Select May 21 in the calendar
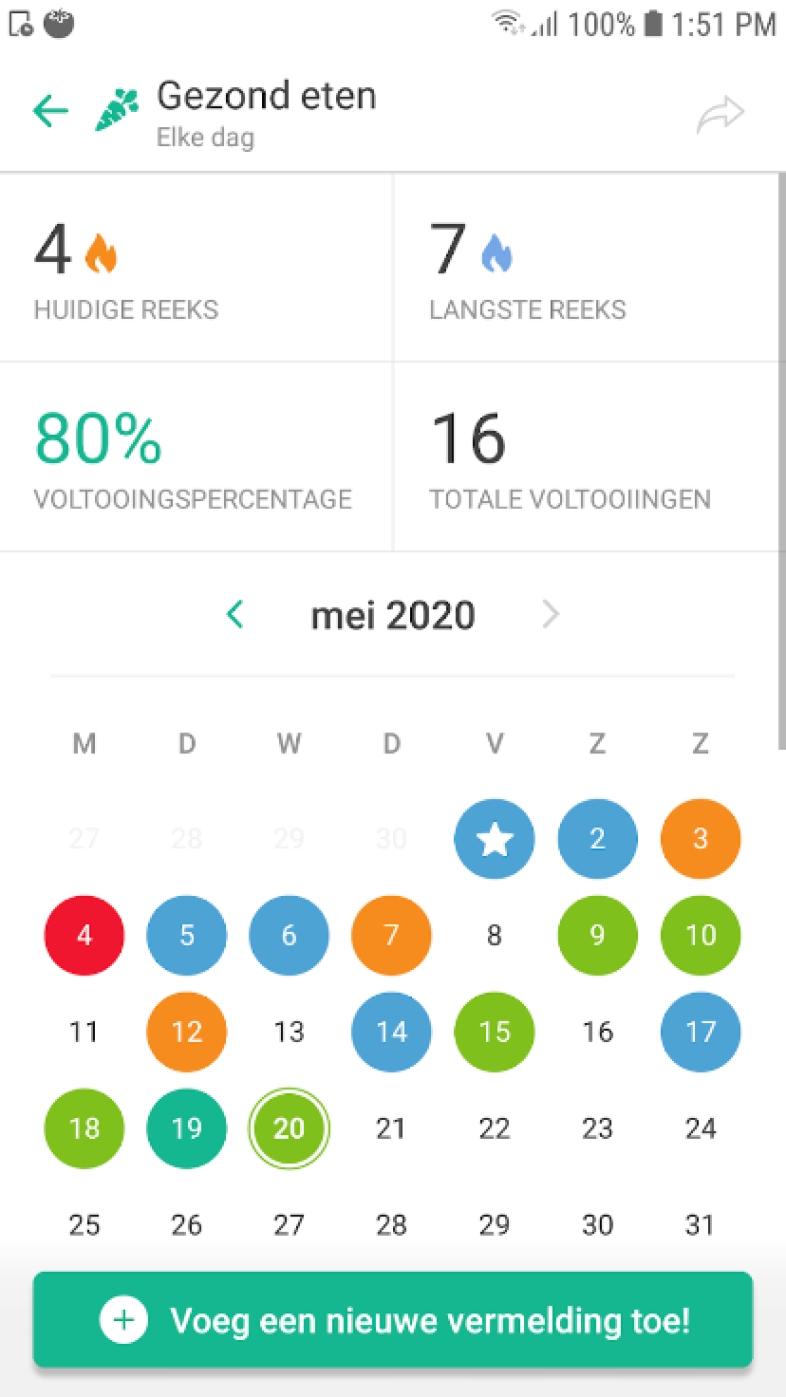786x1397 pixels. 391,1129
